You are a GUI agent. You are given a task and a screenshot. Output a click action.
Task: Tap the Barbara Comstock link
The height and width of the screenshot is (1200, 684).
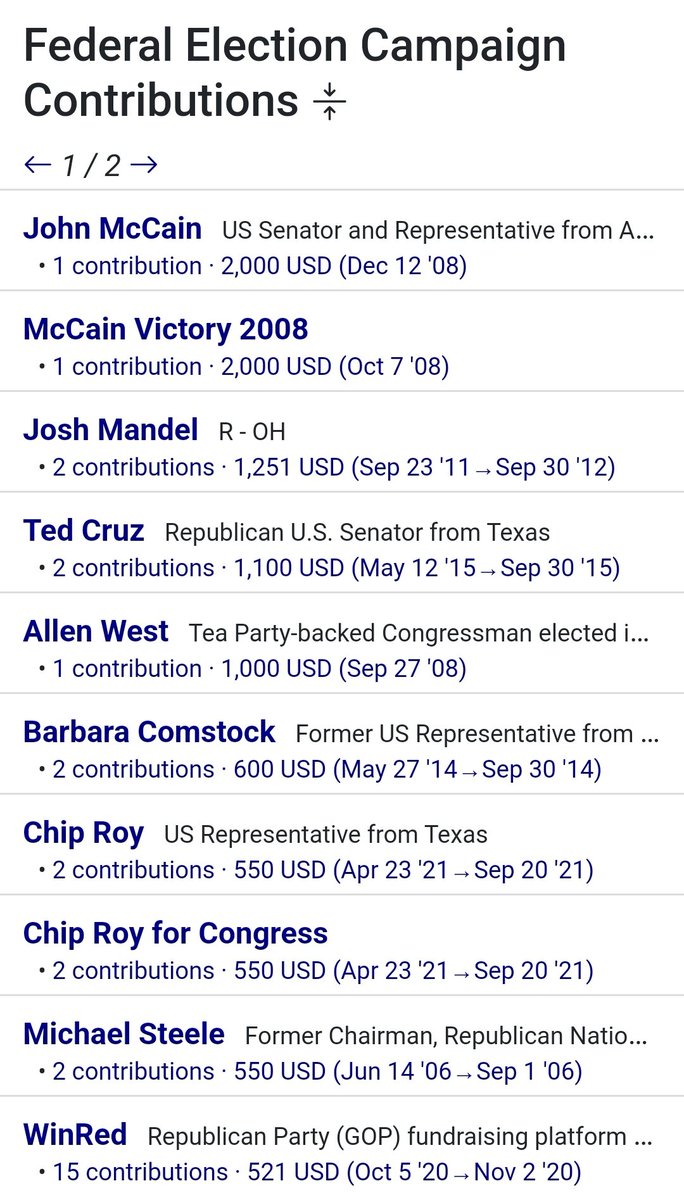point(149,732)
